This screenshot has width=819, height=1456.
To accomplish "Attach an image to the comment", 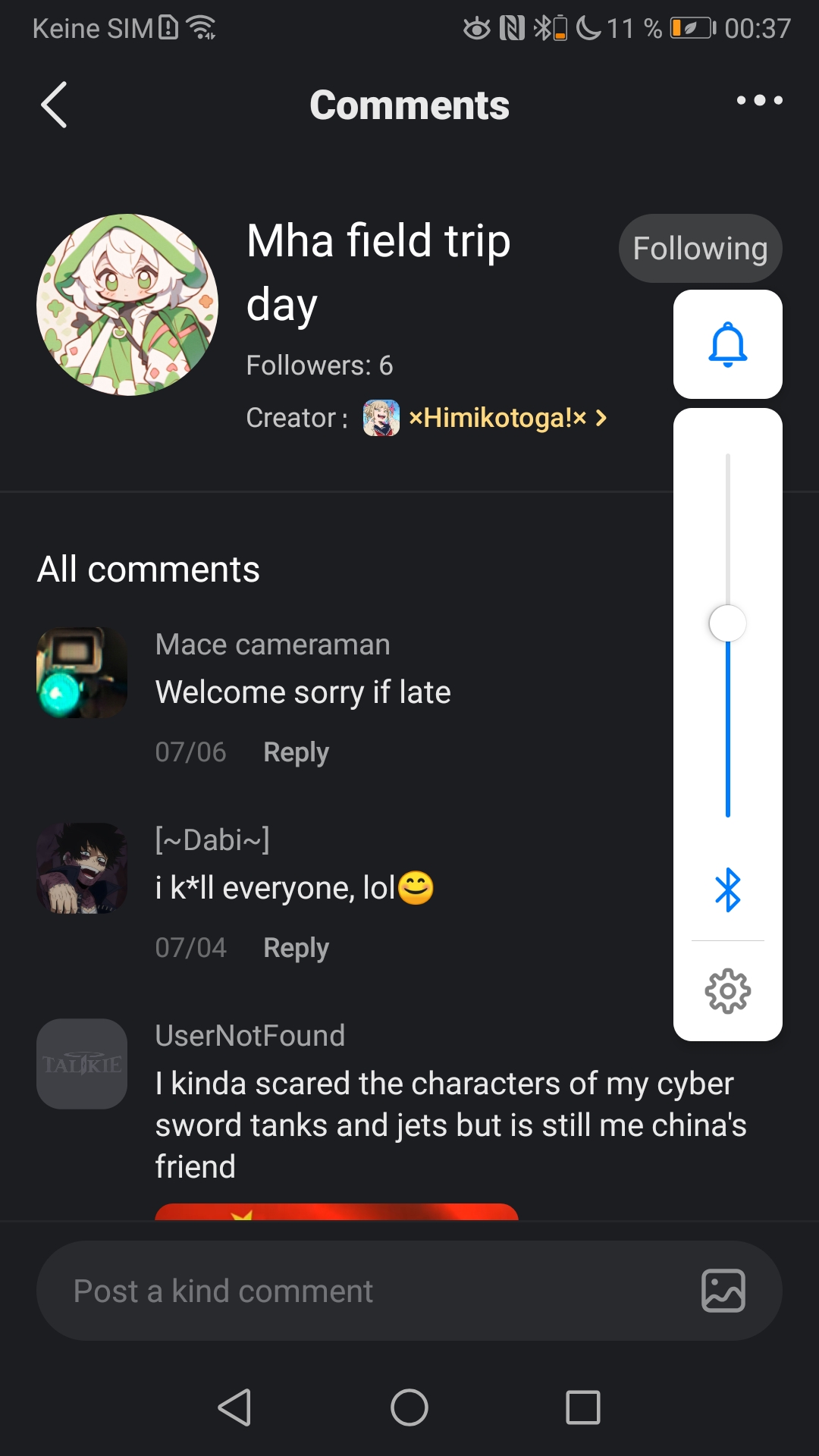I will 723,1291.
